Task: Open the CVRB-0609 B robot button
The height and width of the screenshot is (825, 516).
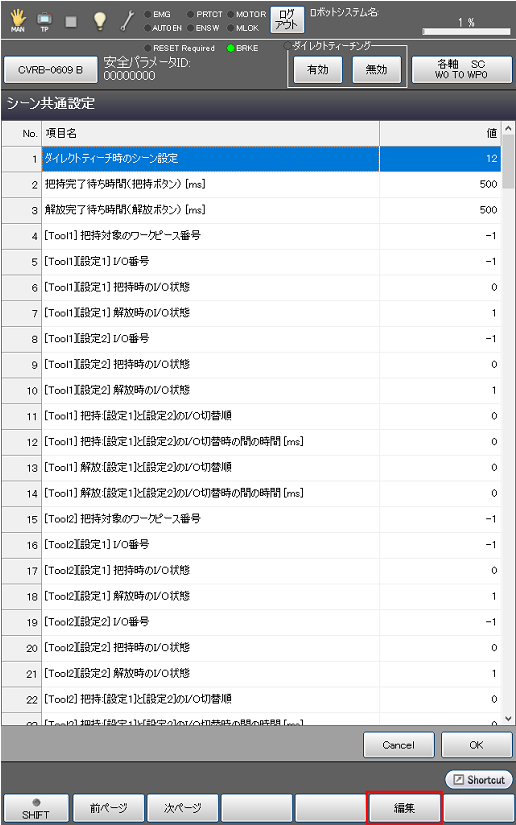Action: click(50, 69)
